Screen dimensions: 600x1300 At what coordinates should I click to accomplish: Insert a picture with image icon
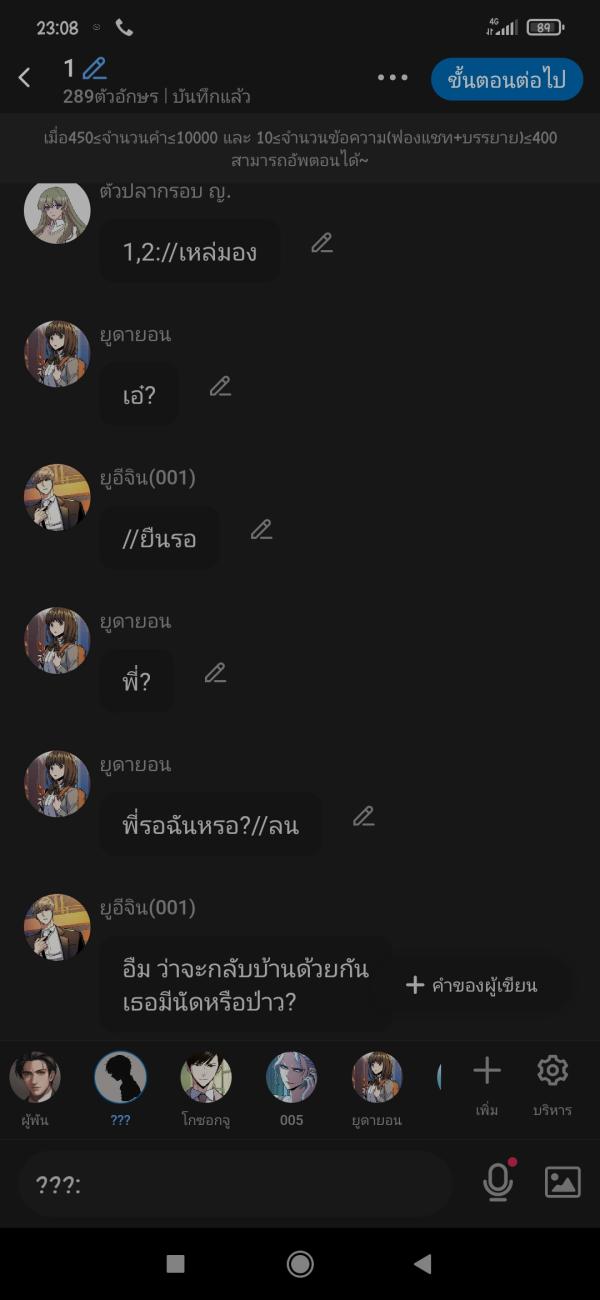[x=562, y=1183]
